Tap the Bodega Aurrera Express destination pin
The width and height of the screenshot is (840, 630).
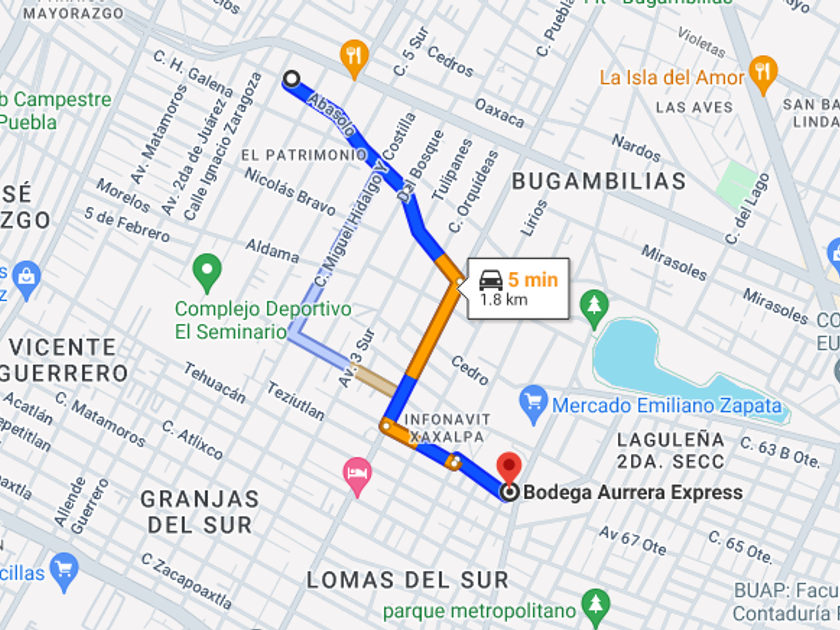pos(509,467)
